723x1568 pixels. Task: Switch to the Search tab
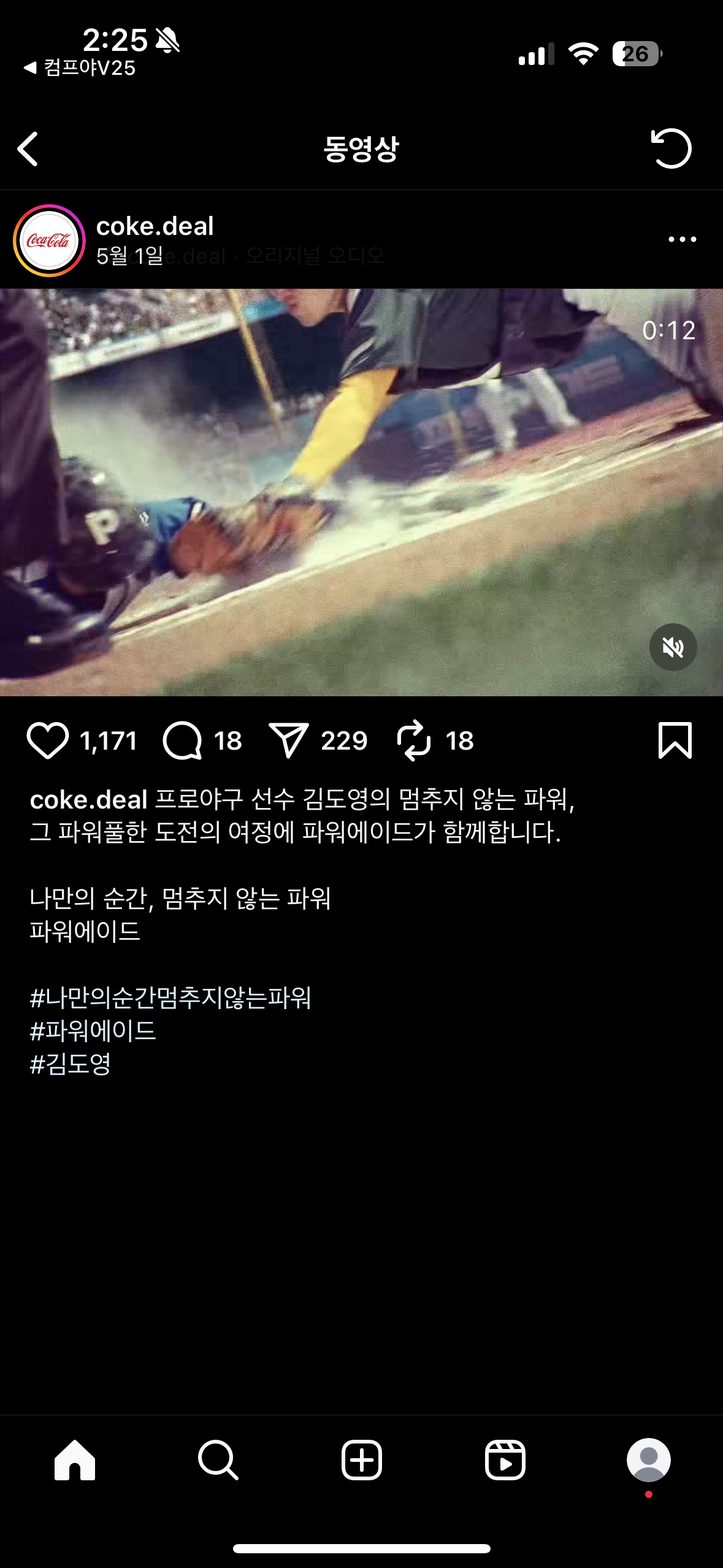(x=218, y=1460)
